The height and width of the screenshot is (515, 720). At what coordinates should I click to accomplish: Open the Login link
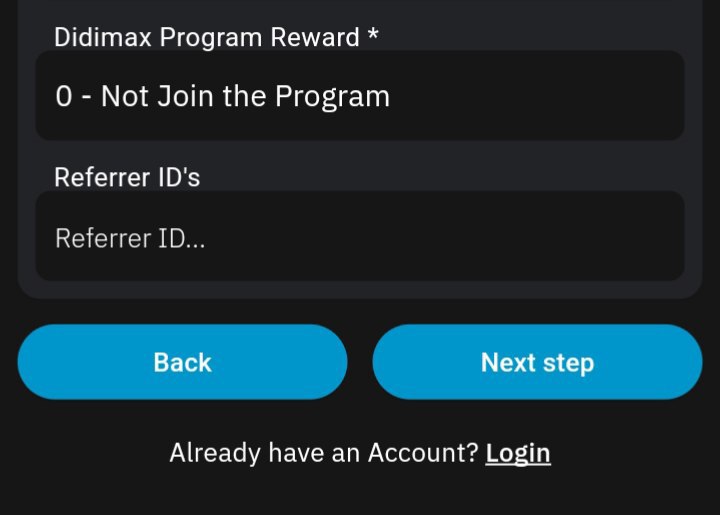tap(518, 453)
